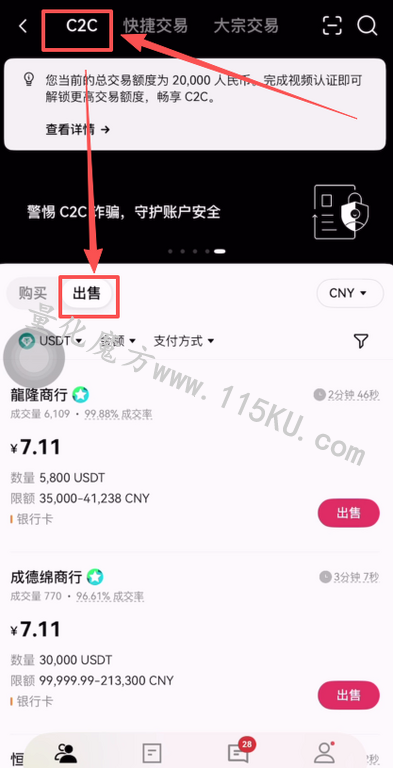
Task: Open the profile icon in bottom bar
Action: tap(324, 752)
